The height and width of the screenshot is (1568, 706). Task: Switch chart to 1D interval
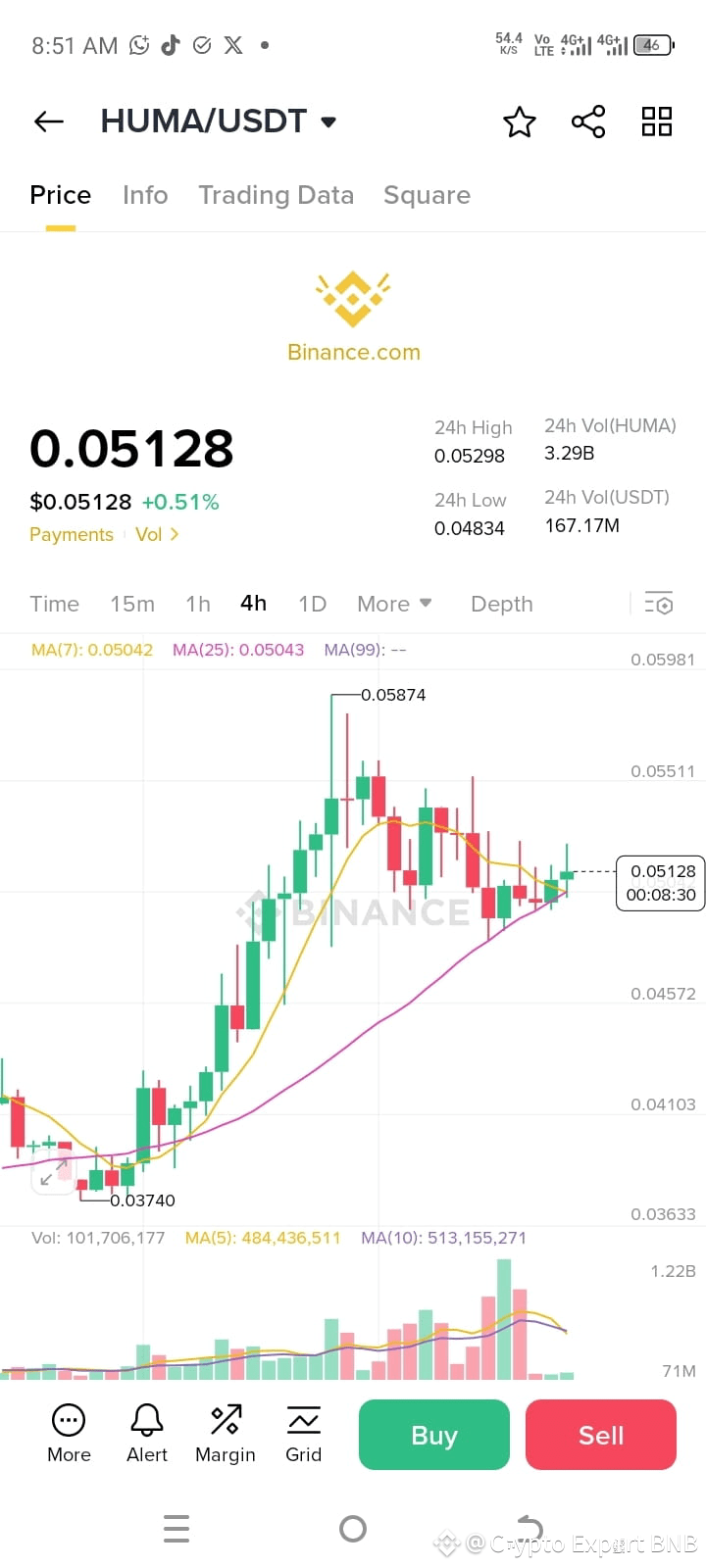pyautogui.click(x=312, y=604)
